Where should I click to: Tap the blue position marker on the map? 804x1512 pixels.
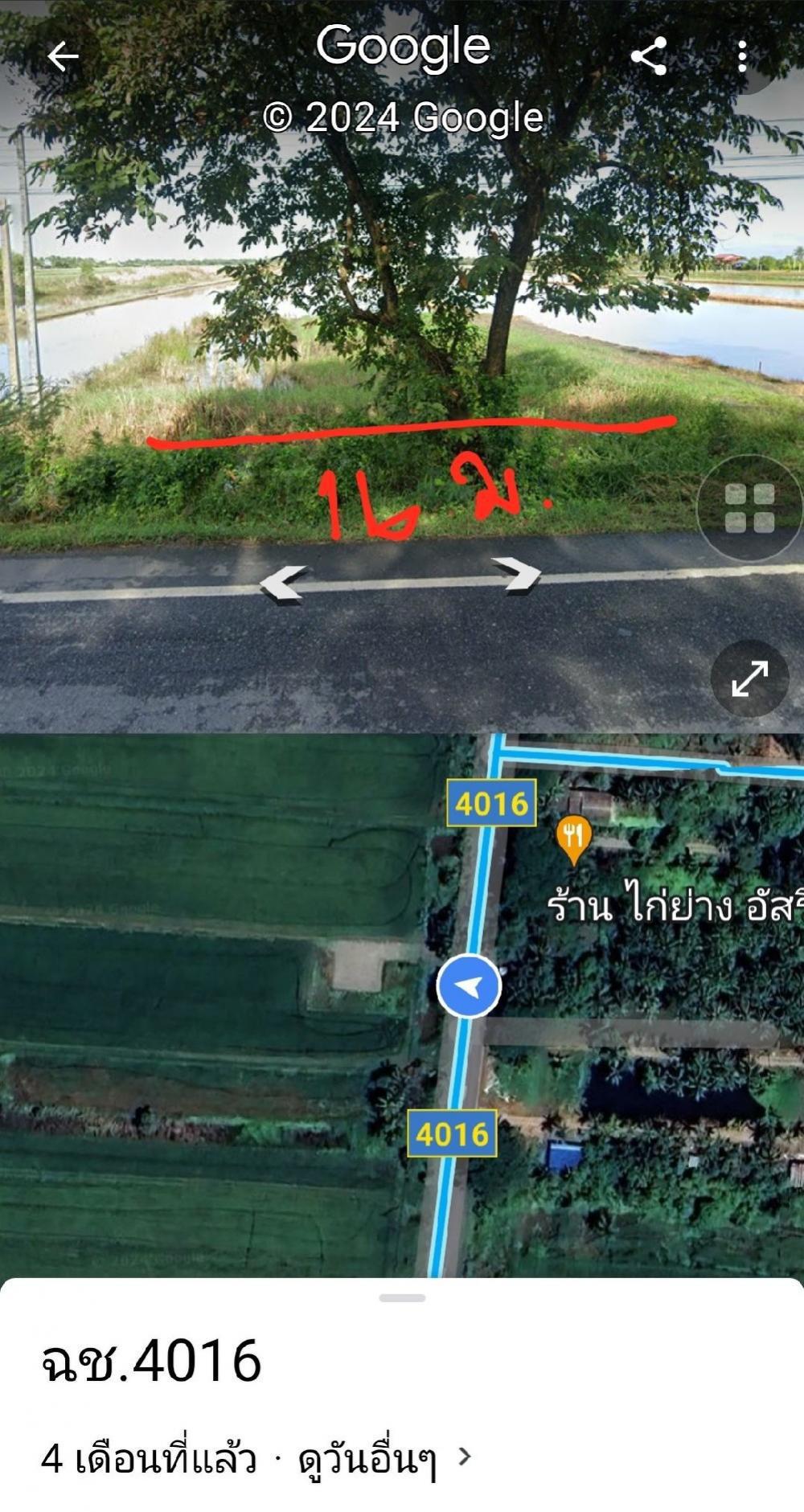[469, 985]
